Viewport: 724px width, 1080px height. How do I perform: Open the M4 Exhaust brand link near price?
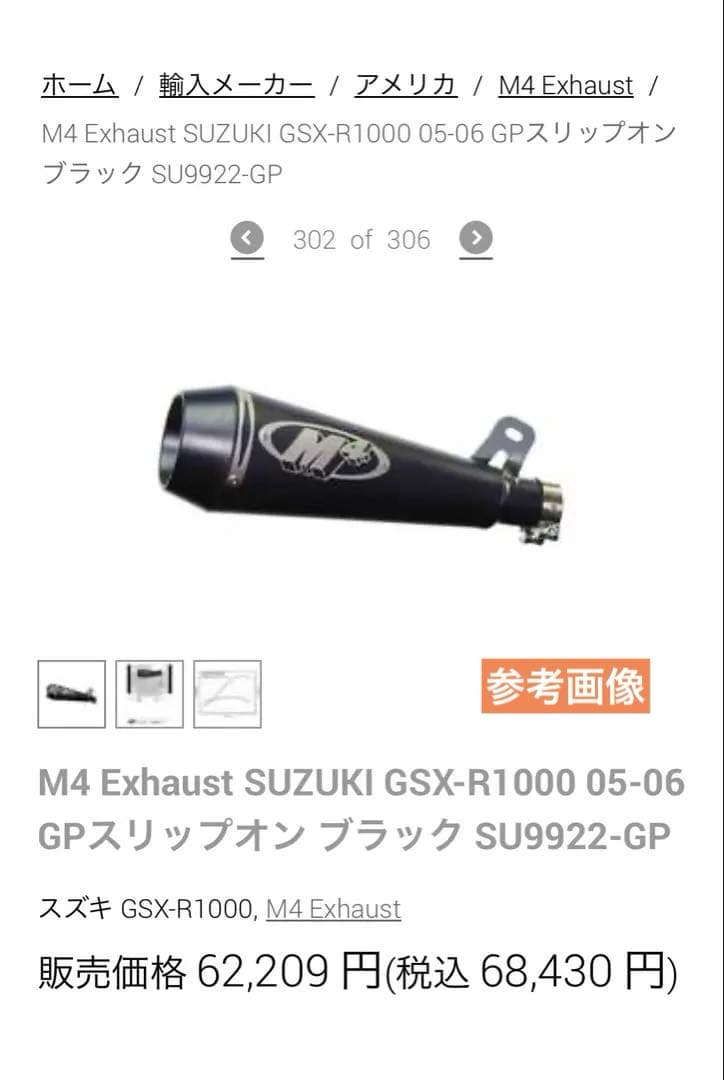point(333,909)
